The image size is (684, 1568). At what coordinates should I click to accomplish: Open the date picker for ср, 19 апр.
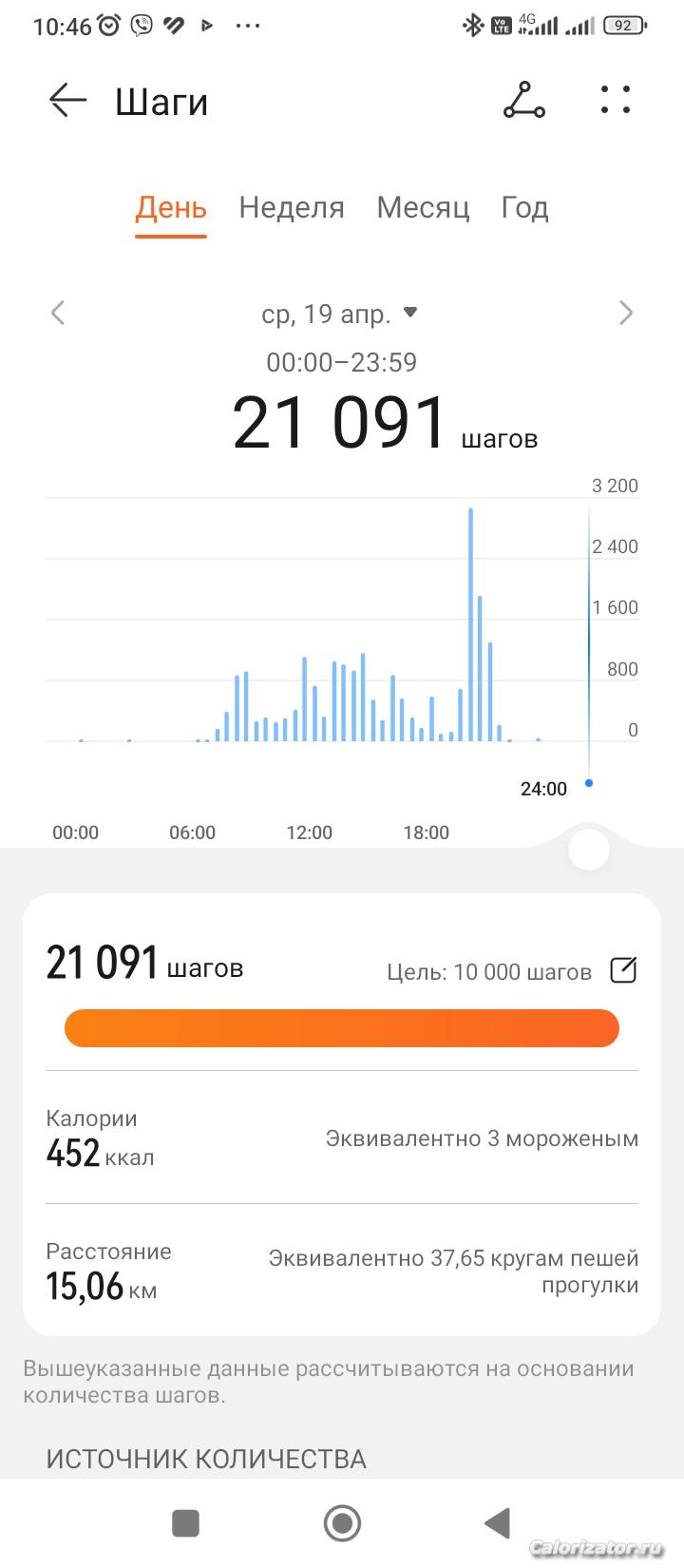(x=339, y=314)
